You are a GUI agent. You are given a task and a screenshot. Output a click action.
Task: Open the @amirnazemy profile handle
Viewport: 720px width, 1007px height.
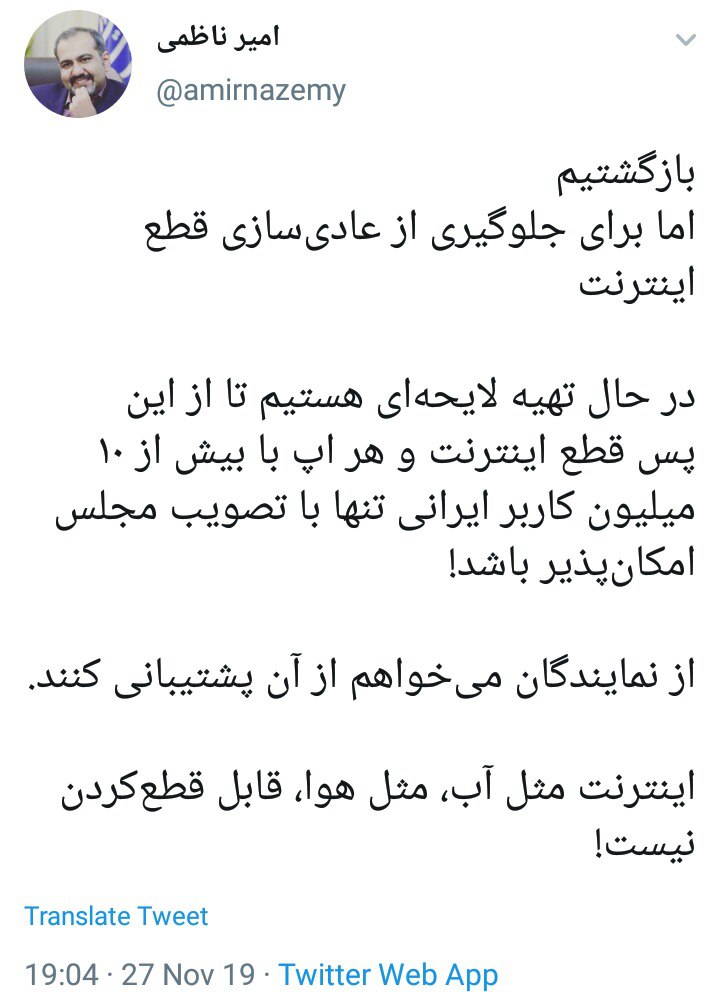tap(250, 91)
